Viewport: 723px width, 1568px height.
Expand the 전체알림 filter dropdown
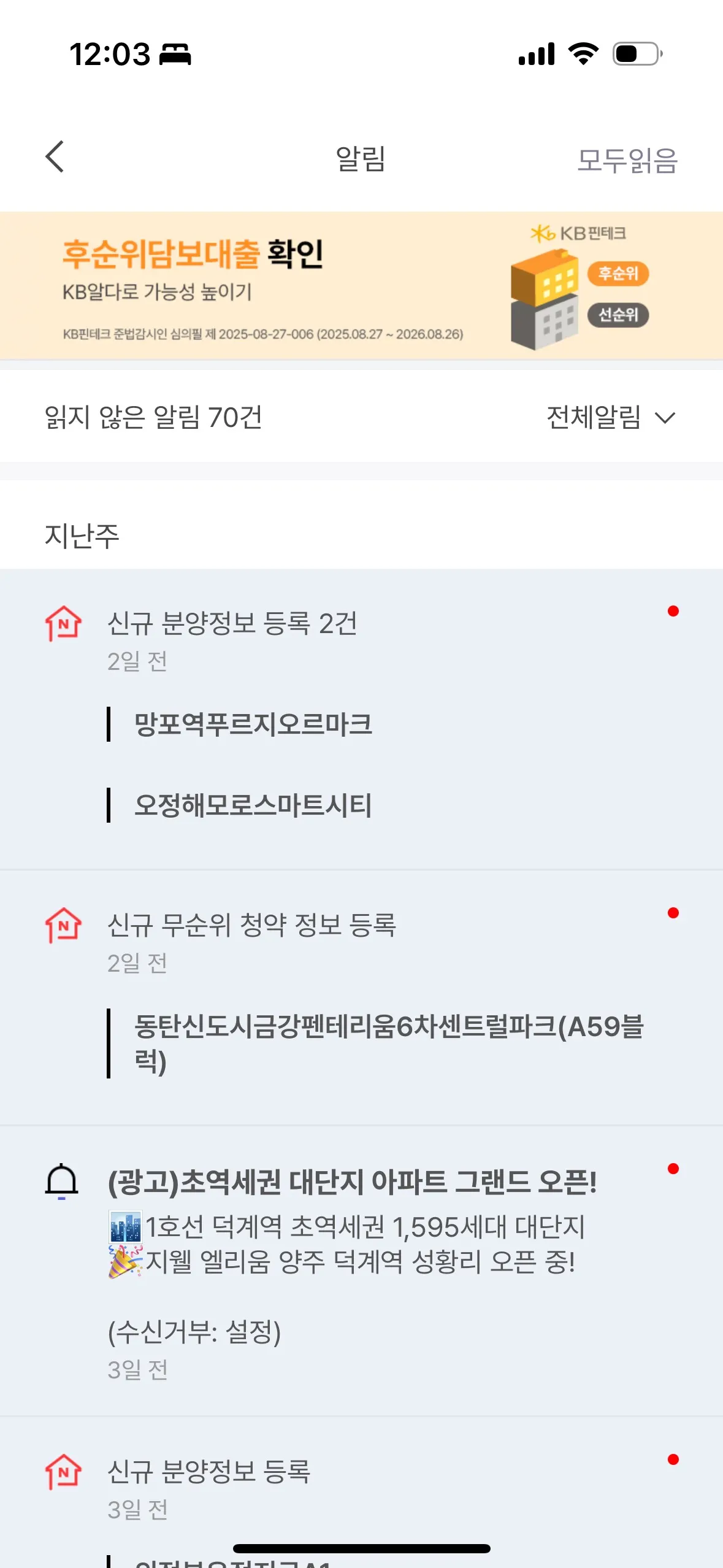610,418
